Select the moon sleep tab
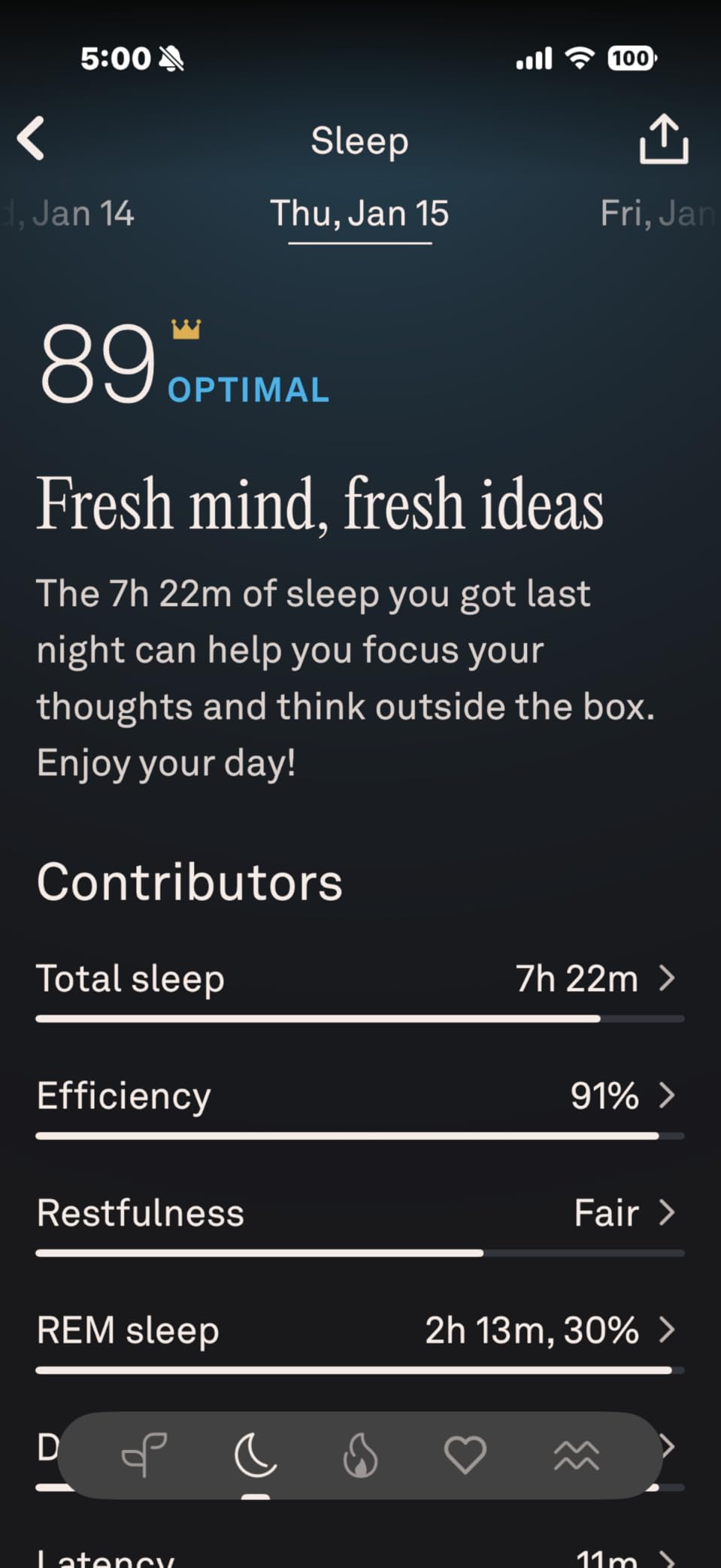The width and height of the screenshot is (721, 1568). 255,1454
